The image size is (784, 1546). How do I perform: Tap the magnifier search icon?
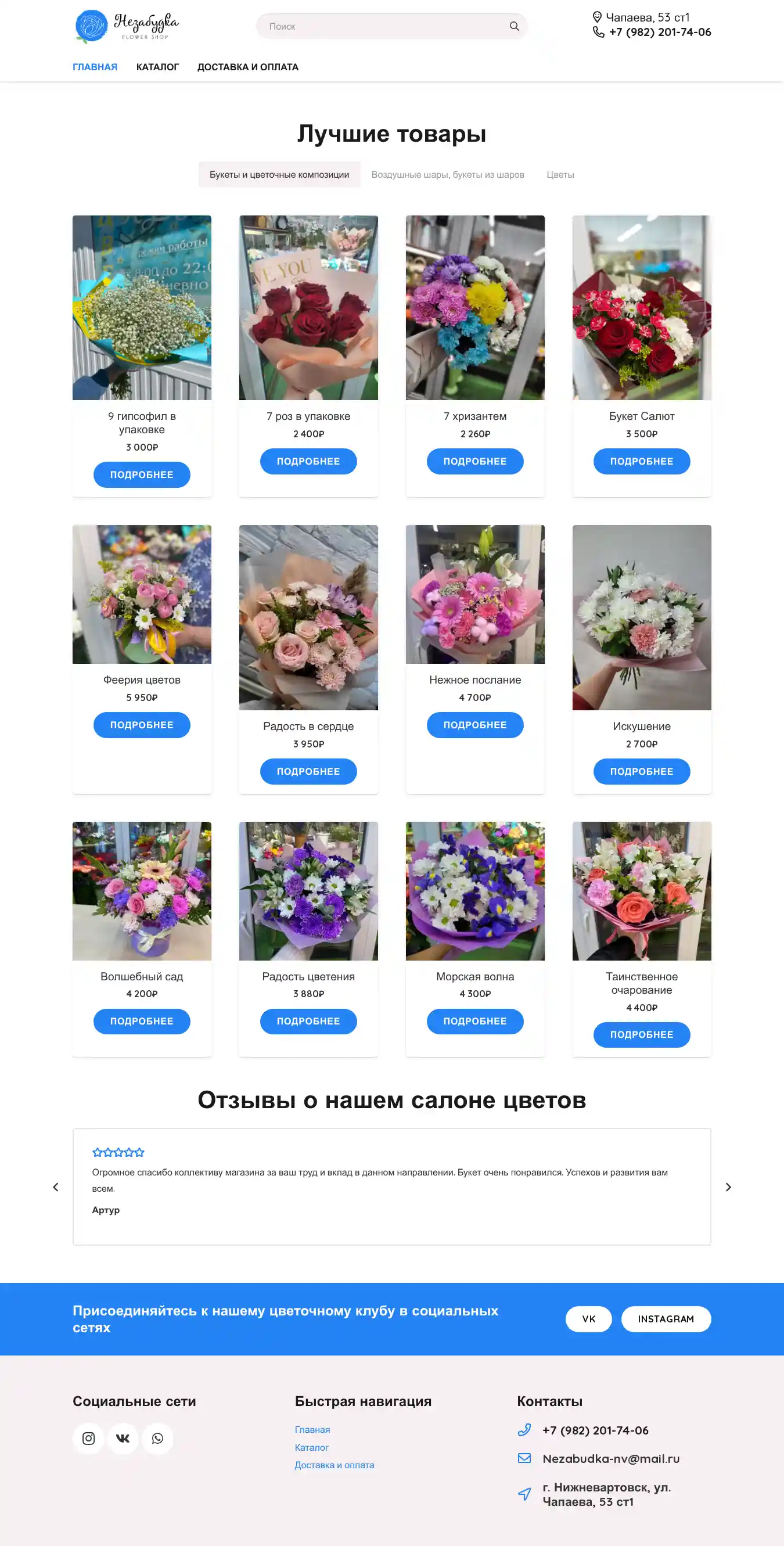pyautogui.click(x=514, y=26)
